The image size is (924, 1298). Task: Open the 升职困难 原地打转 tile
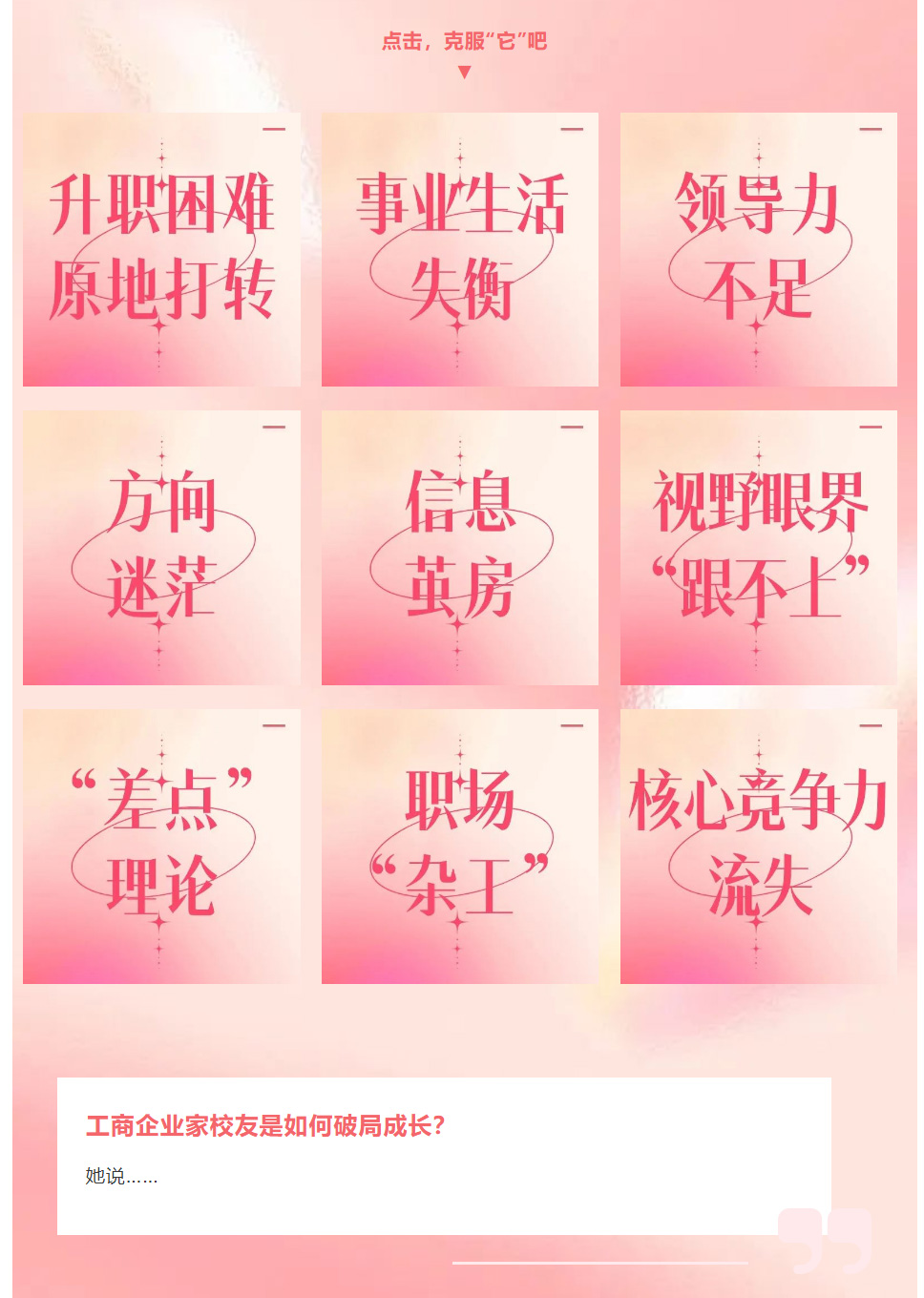(x=161, y=249)
